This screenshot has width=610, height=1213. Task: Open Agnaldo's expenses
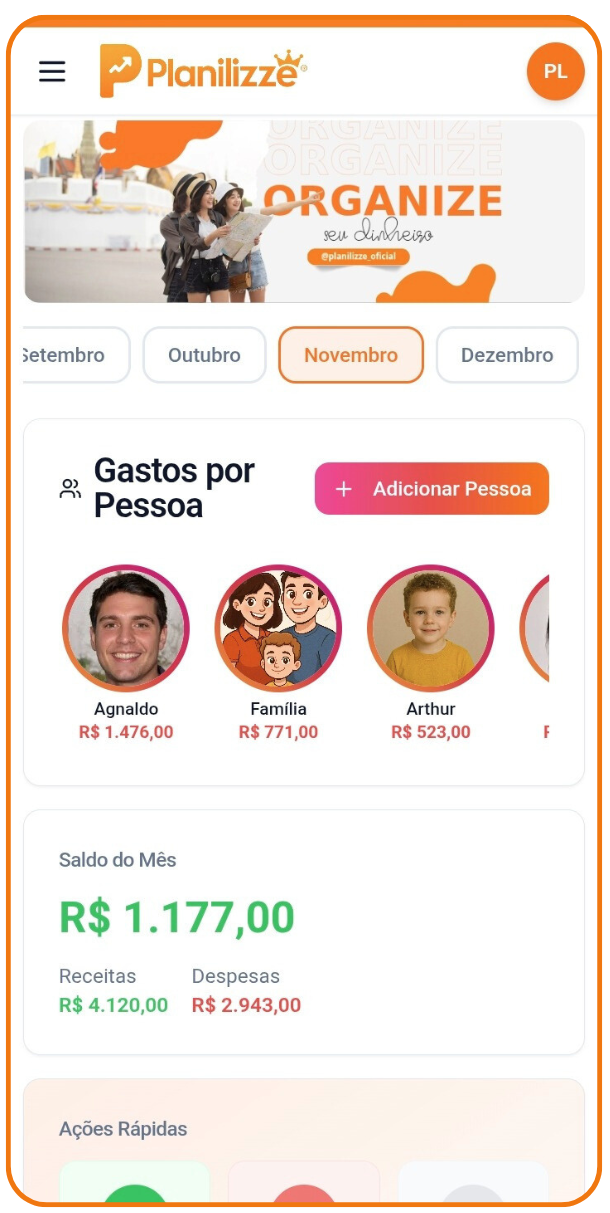click(126, 629)
